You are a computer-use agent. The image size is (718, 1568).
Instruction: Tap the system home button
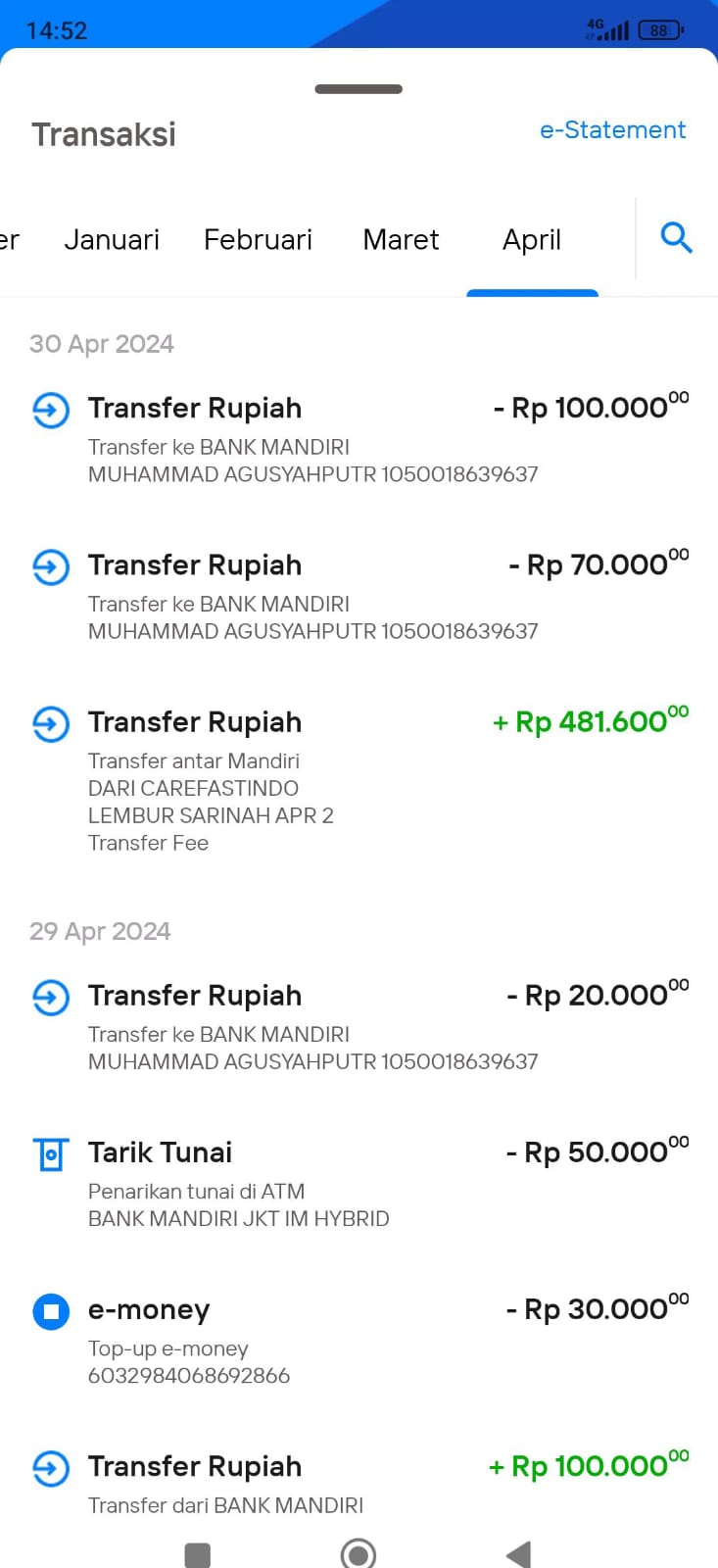click(x=359, y=1553)
